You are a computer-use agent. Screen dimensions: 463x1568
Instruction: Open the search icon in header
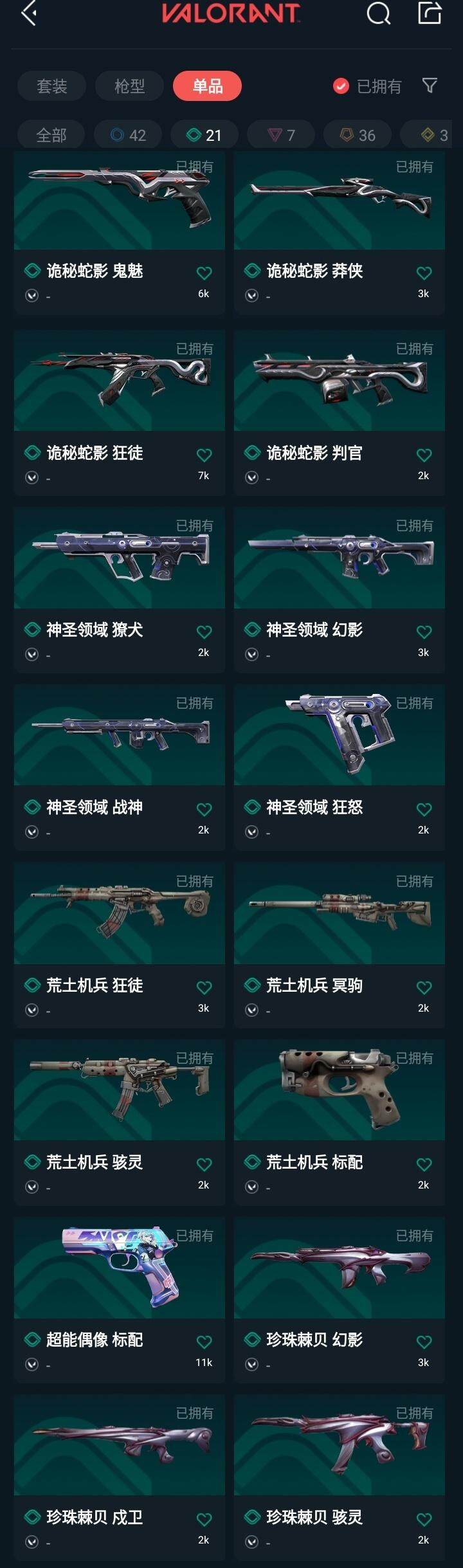tap(378, 13)
